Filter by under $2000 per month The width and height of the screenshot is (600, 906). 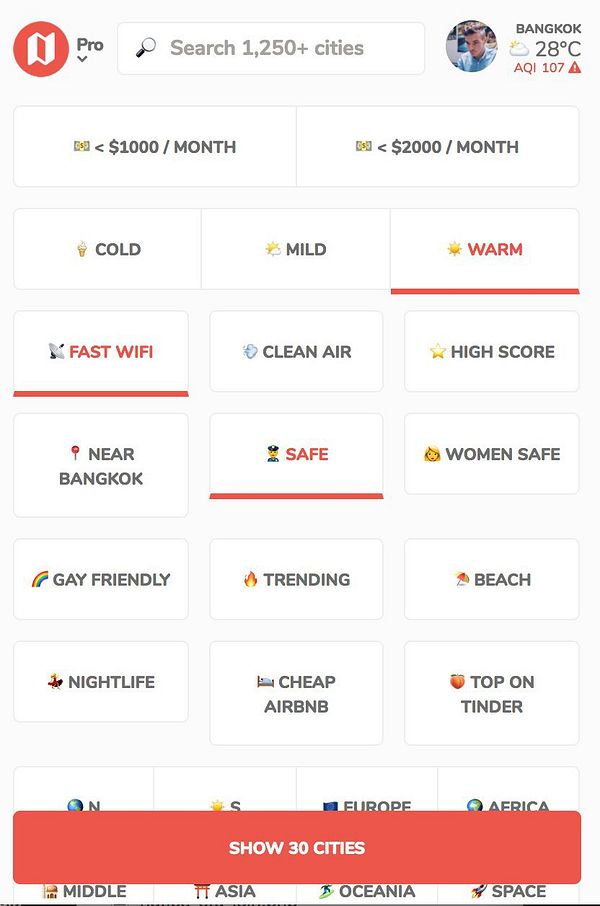pyautogui.click(x=437, y=147)
